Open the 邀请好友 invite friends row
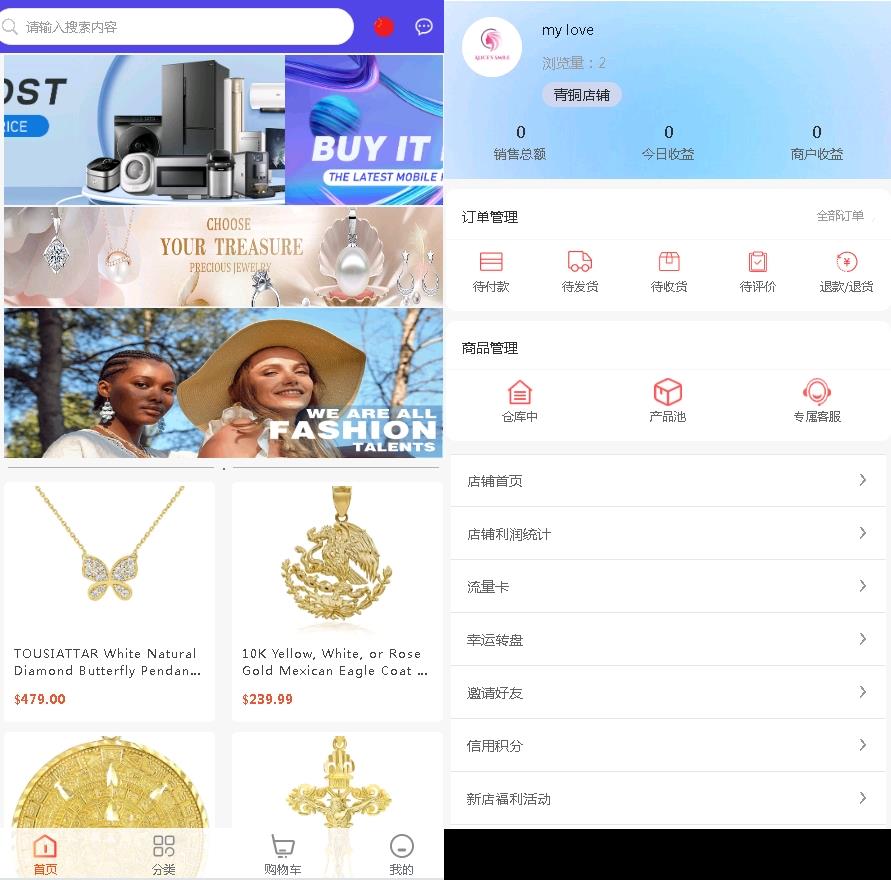Viewport: 891px width, 880px height. (667, 693)
